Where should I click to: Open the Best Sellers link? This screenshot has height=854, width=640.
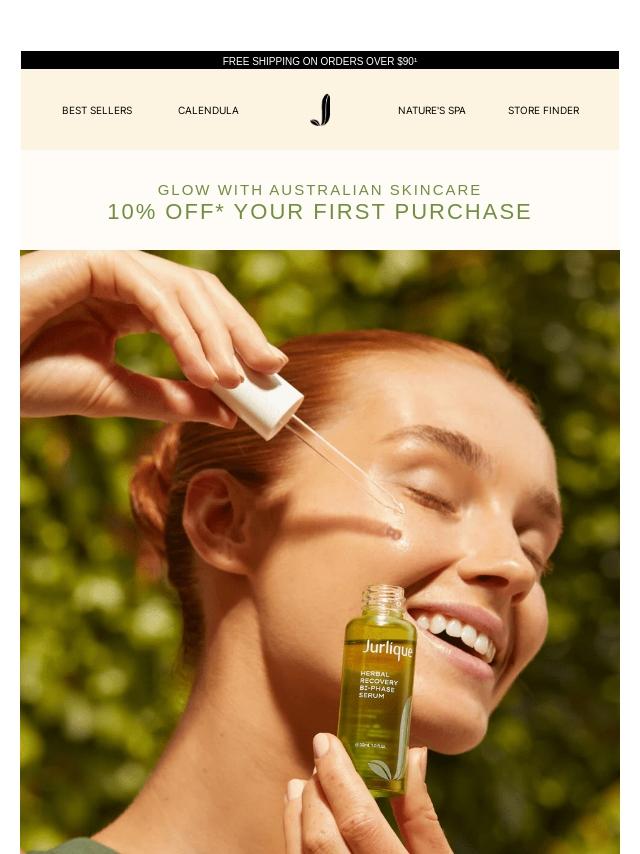pyautogui.click(x=97, y=111)
